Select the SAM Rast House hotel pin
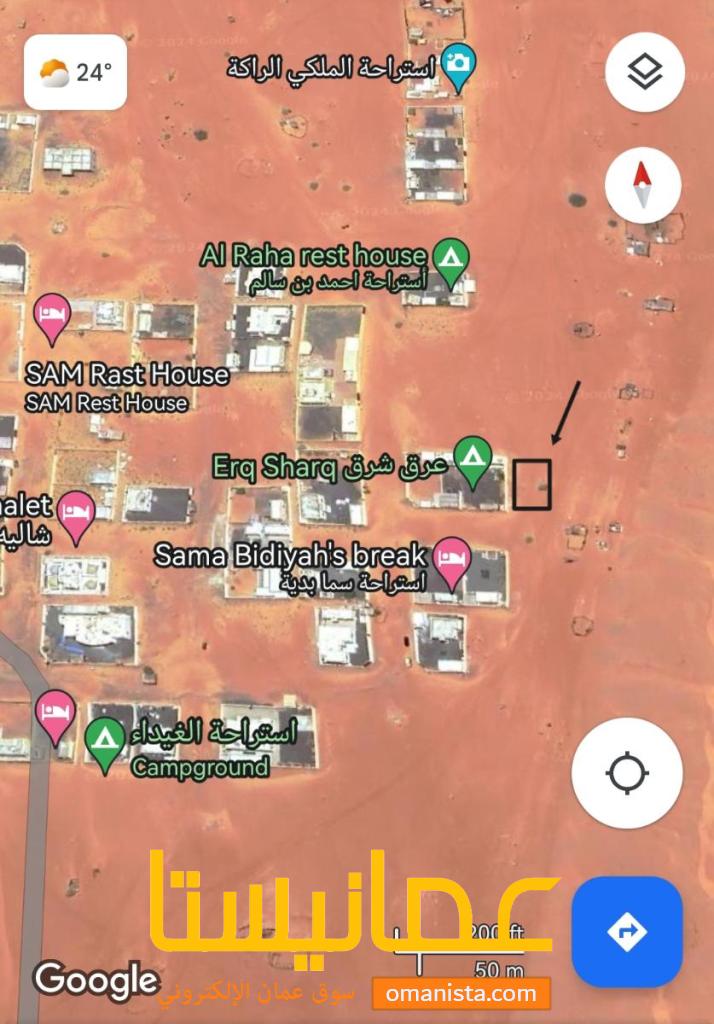This screenshot has width=714, height=1024. [52, 319]
